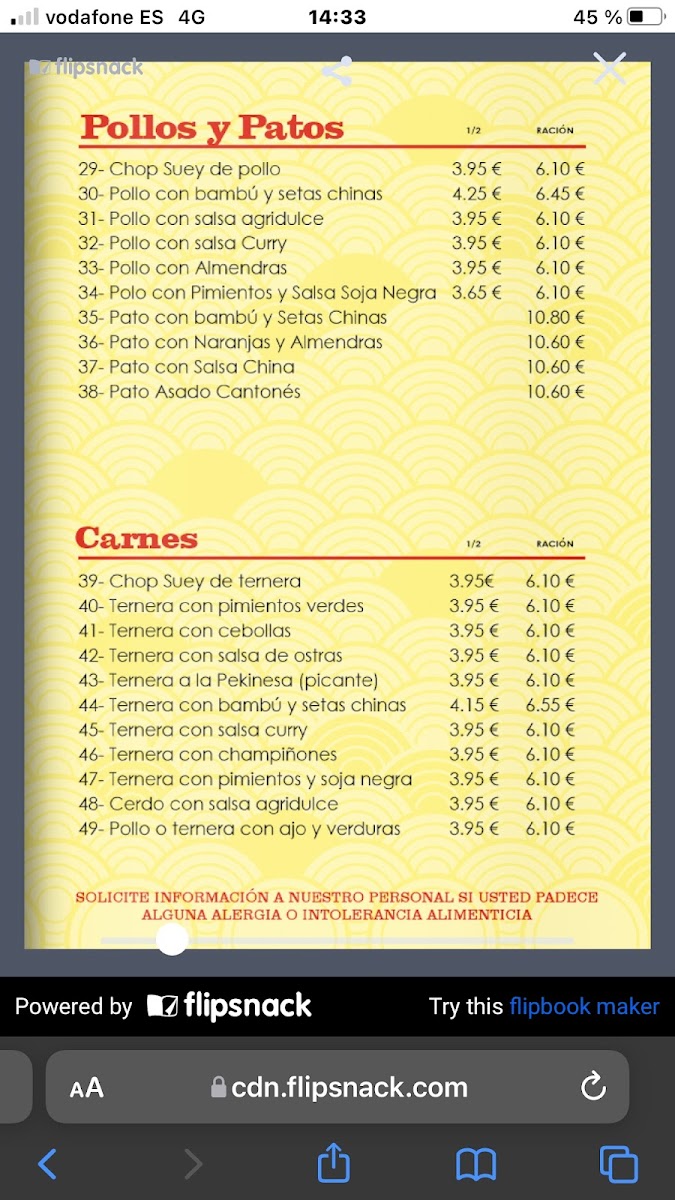Reload the page with the refresh icon
The height and width of the screenshot is (1200, 675).
click(x=593, y=1086)
